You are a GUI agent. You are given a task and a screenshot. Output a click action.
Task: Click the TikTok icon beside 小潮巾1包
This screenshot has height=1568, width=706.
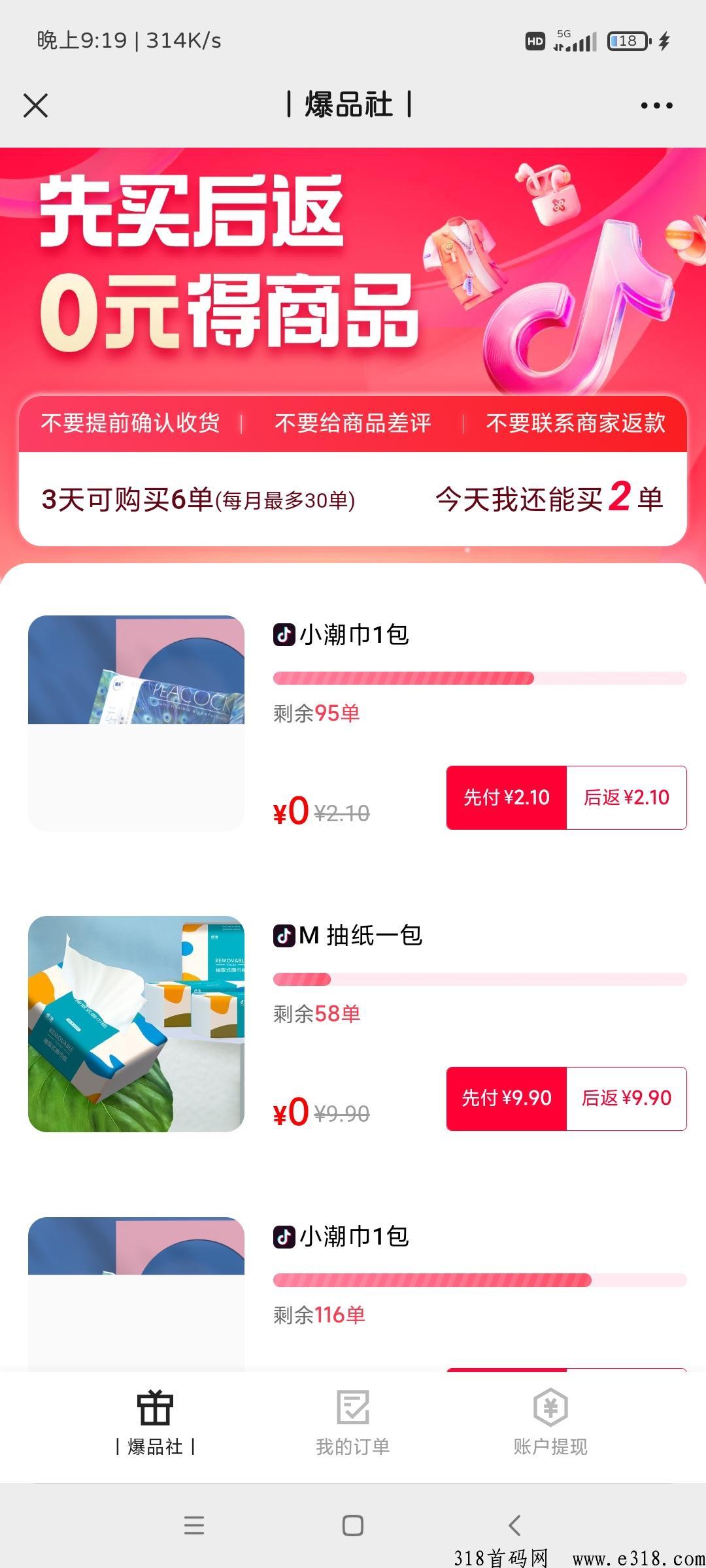pyautogui.click(x=284, y=636)
